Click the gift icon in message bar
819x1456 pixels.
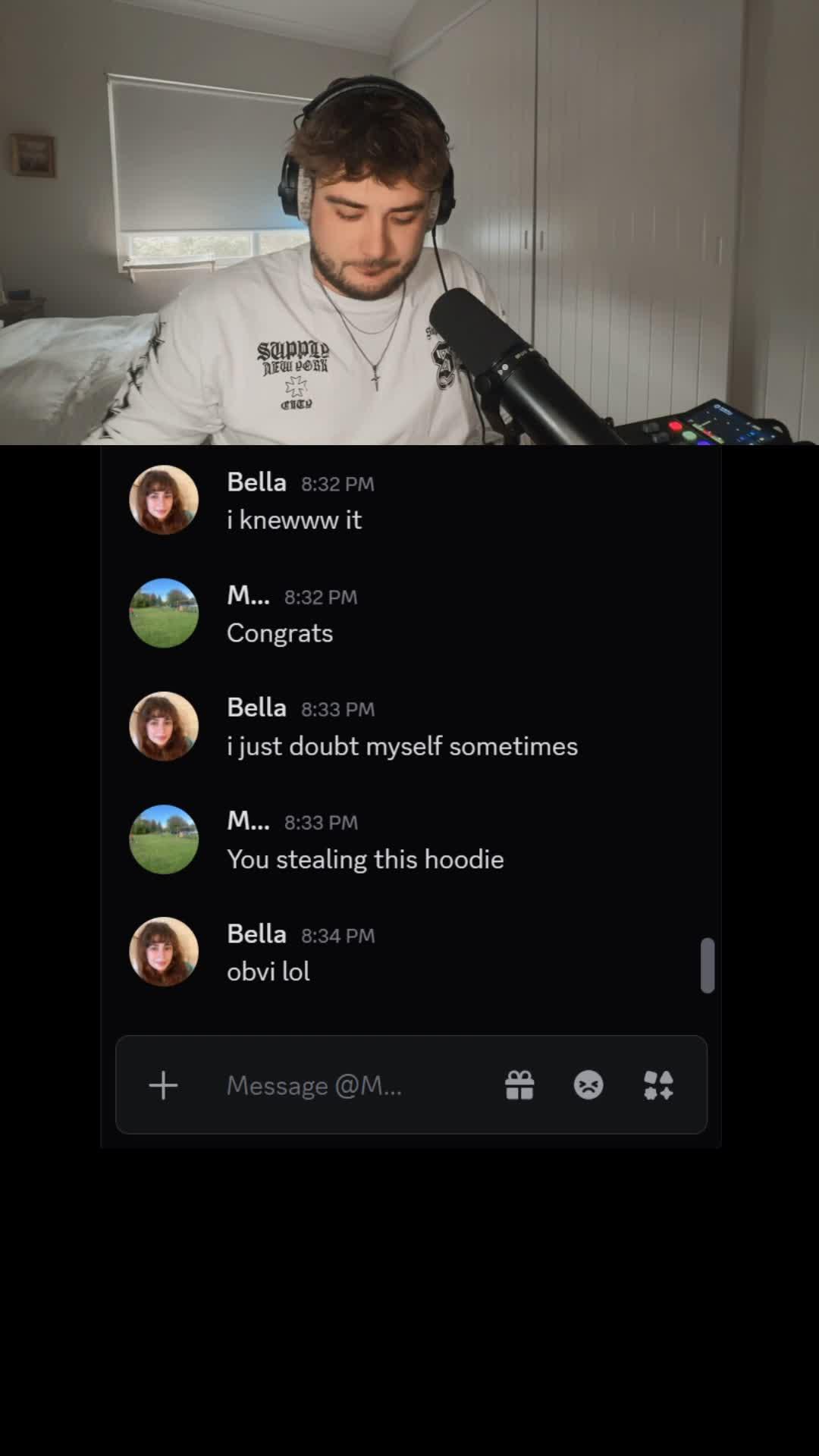point(519,1085)
